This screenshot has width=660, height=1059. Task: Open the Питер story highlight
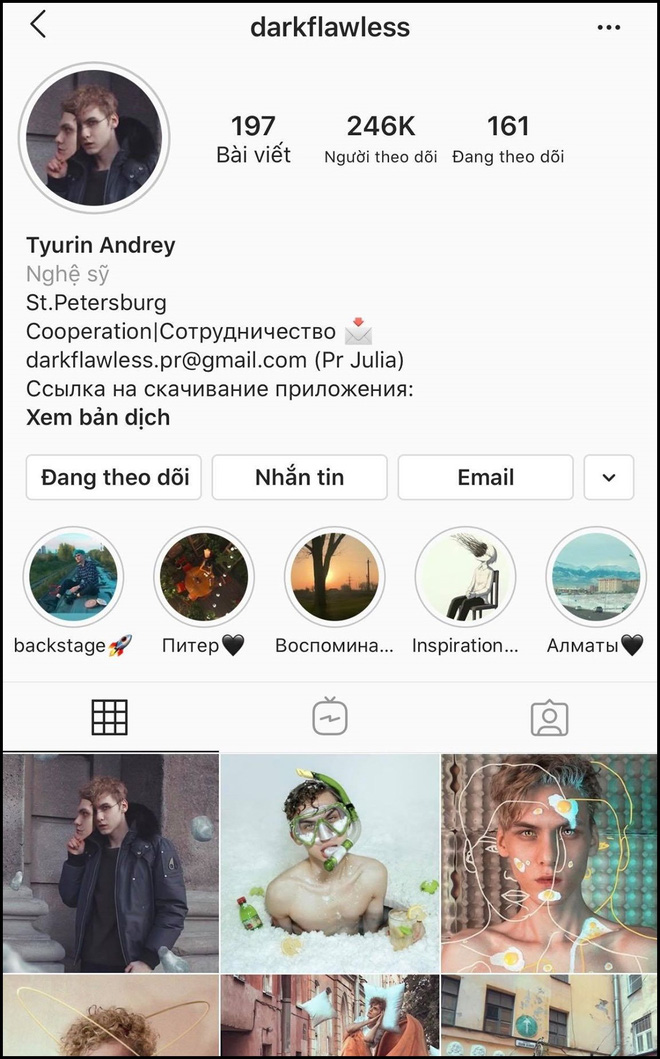(203, 577)
